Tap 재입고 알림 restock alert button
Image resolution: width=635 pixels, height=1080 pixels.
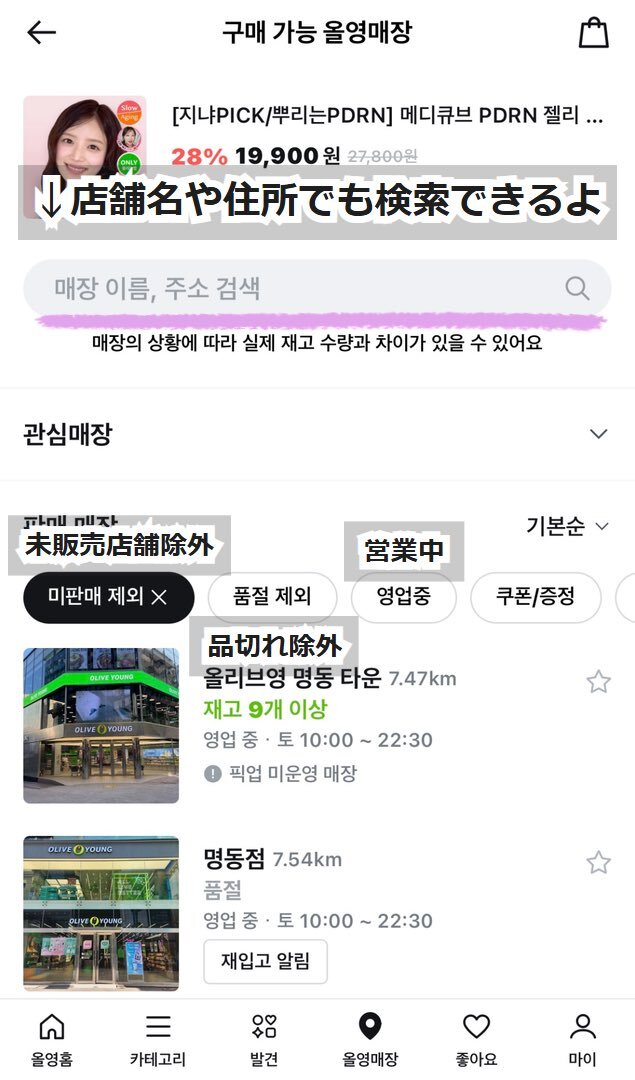[x=265, y=961]
